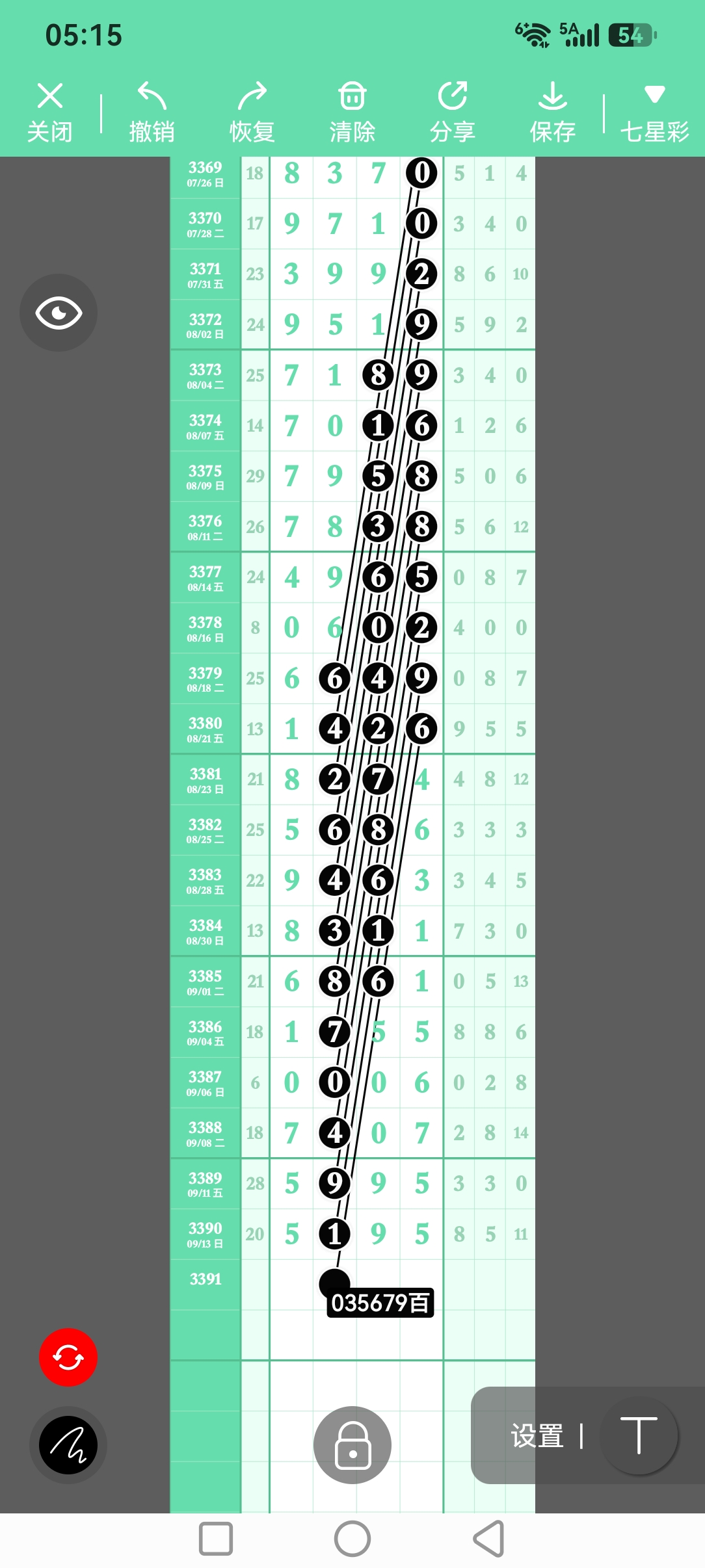Open 设置 settings
Image resolution: width=705 pixels, height=1568 pixels.
click(537, 1436)
